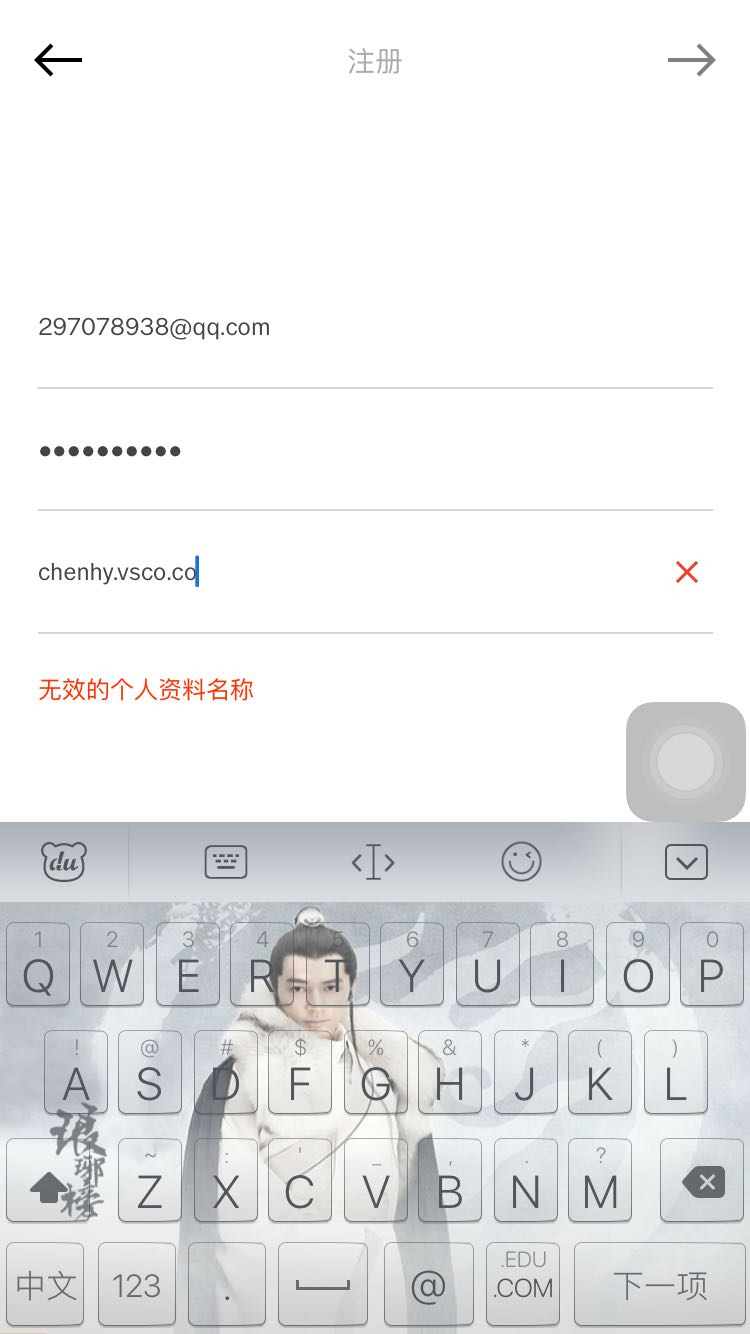The width and height of the screenshot is (750, 1334).
Task: Go back using the left arrow
Action: 58,60
